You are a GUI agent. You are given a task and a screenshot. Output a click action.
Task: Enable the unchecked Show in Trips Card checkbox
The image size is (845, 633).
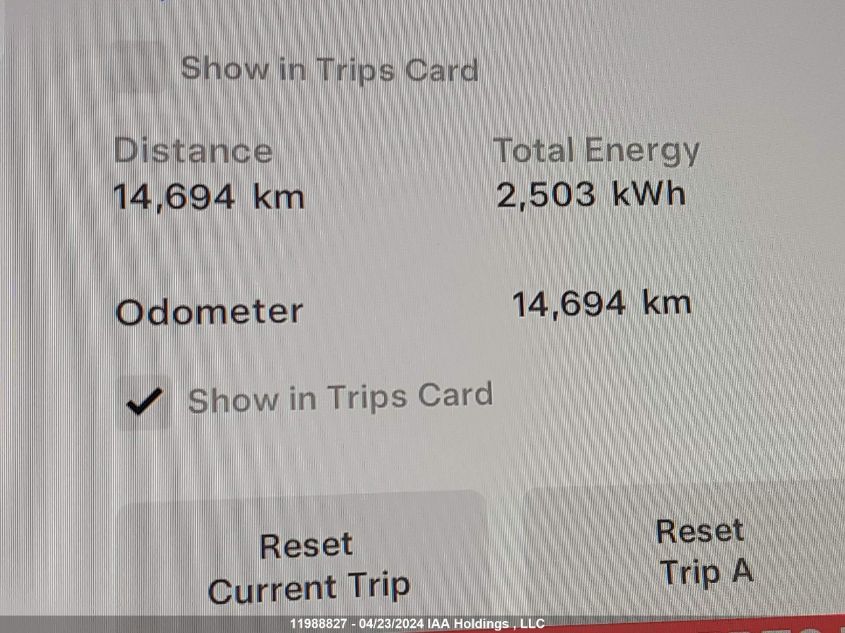[x=139, y=68]
